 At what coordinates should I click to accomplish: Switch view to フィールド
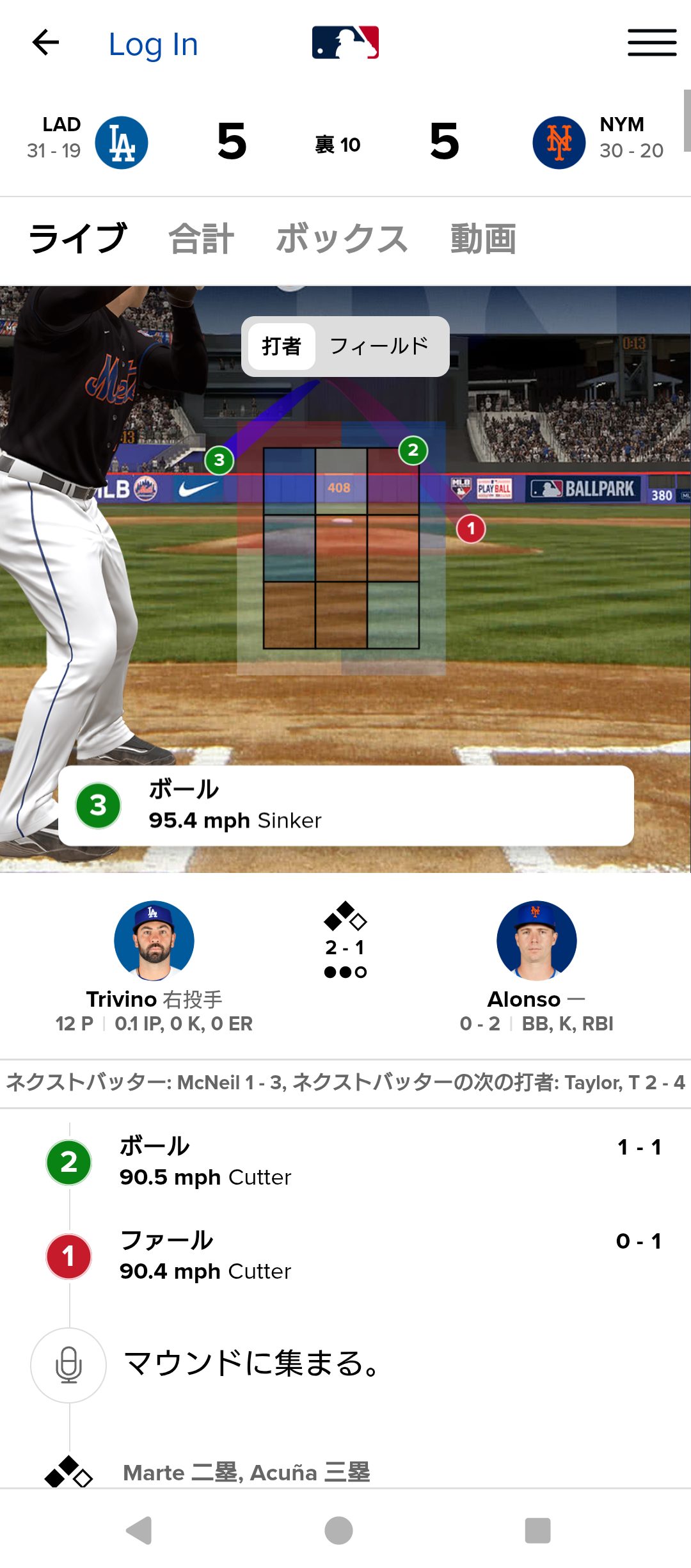(379, 346)
